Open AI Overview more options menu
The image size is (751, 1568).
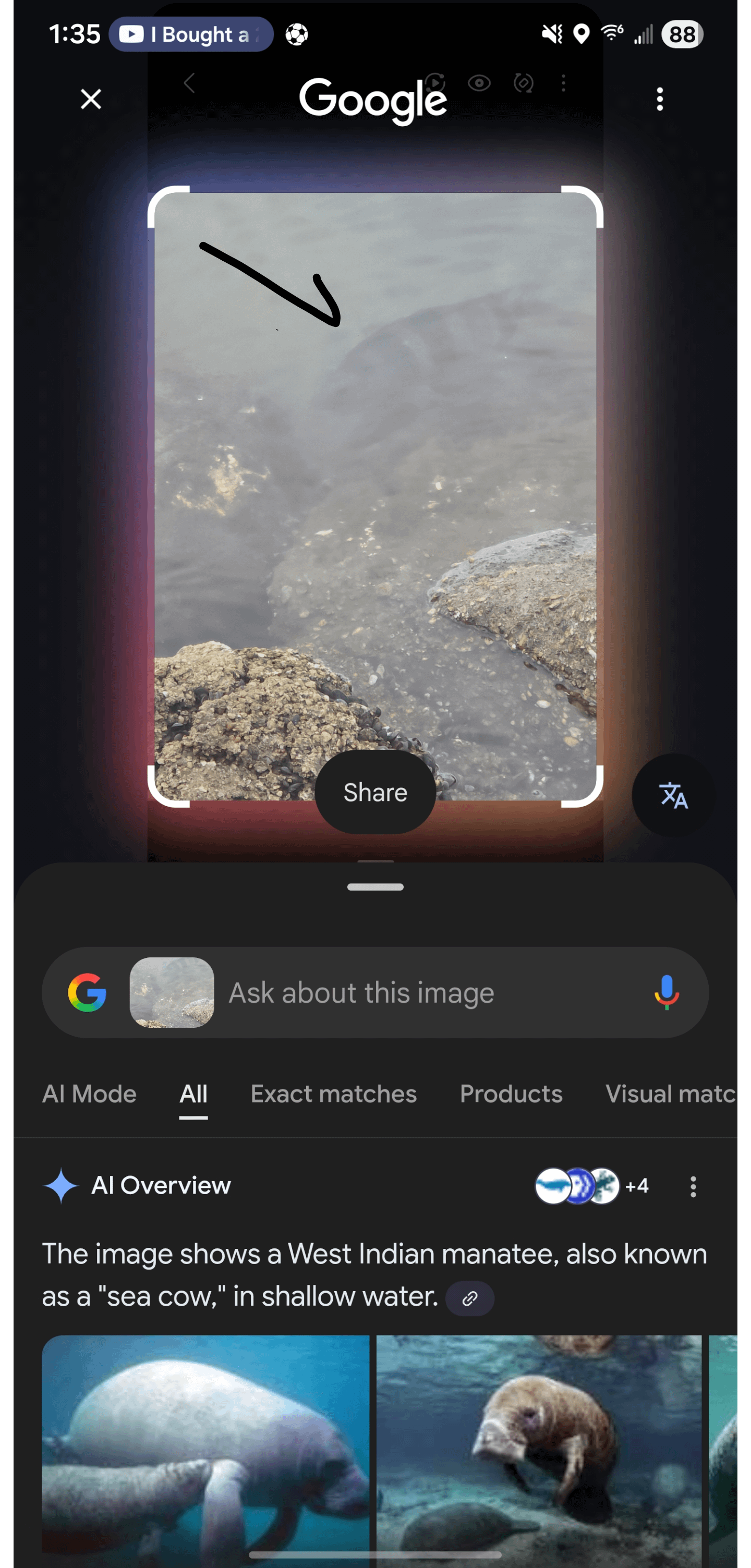693,1186
